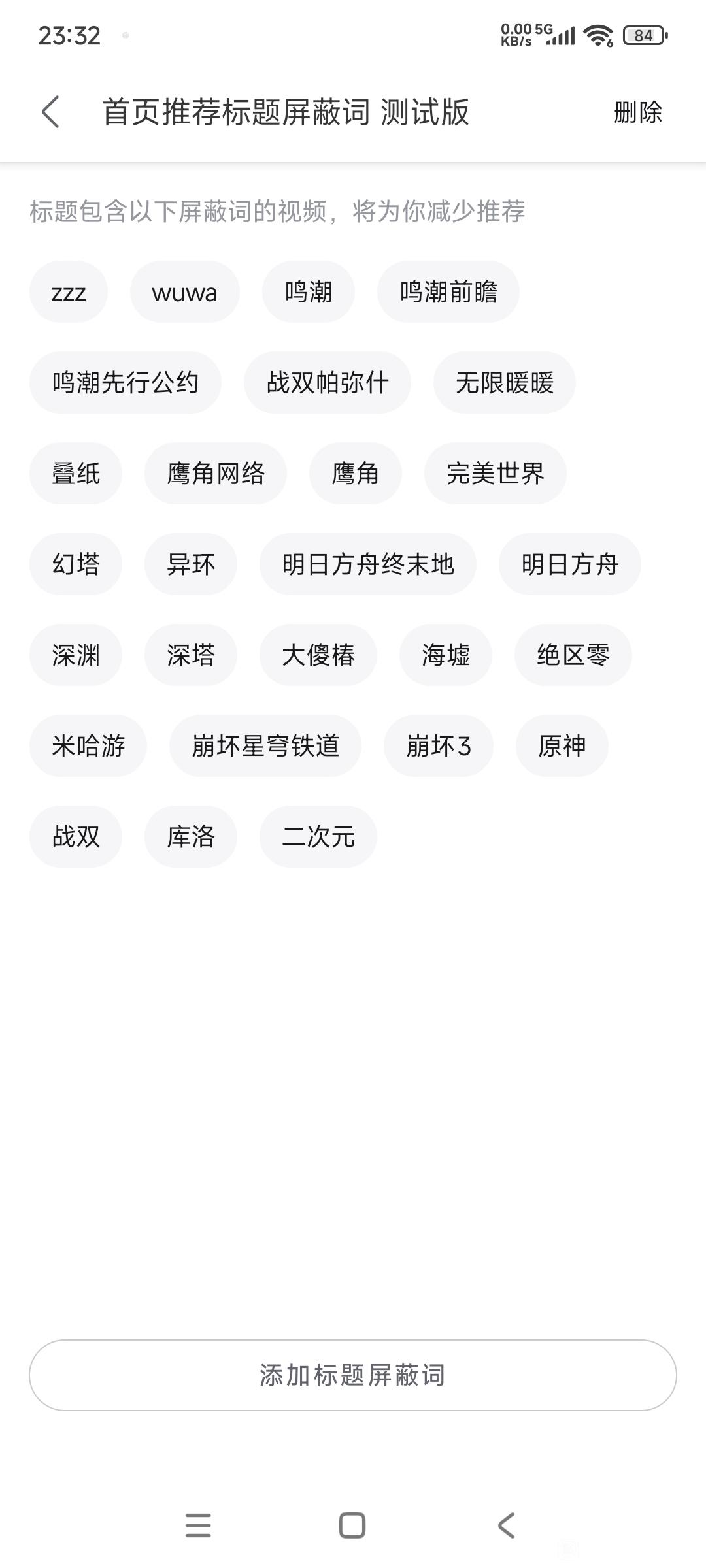The image size is (706, 1568).
Task: Tap the 删除 button in the header
Action: (x=637, y=112)
